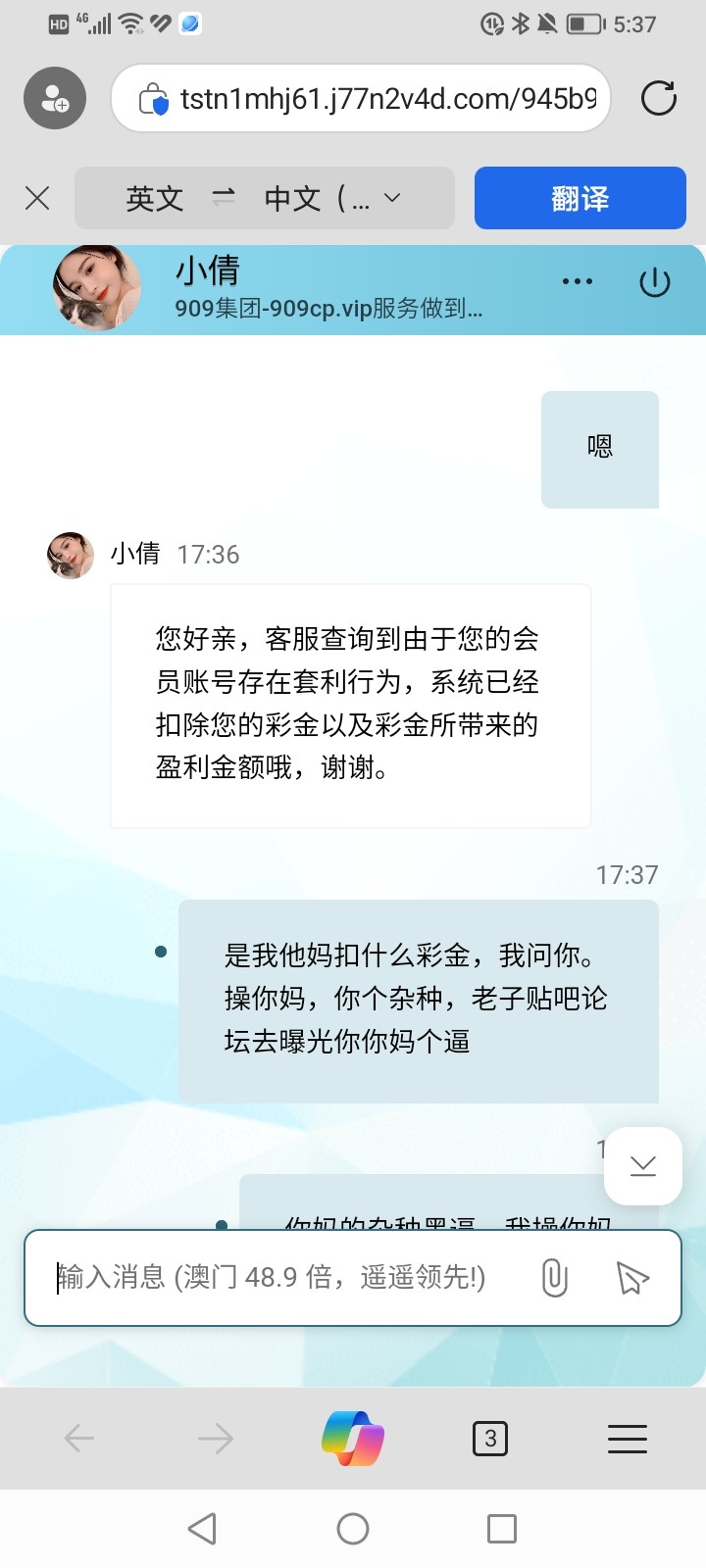This screenshot has width=706, height=1568.
Task: Go to the system home screen
Action: click(x=353, y=1529)
